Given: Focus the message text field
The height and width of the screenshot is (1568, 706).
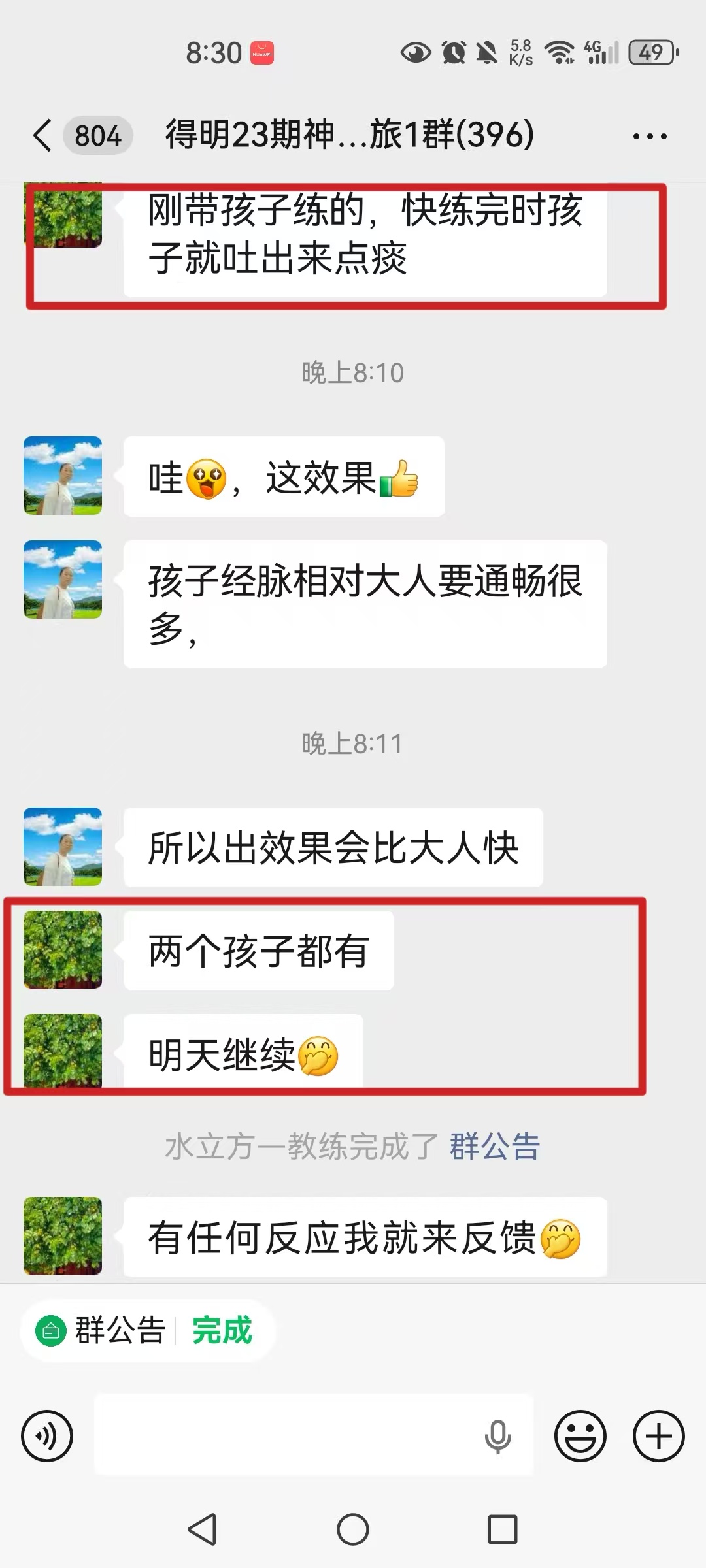Looking at the screenshot, I should pos(288,1435).
